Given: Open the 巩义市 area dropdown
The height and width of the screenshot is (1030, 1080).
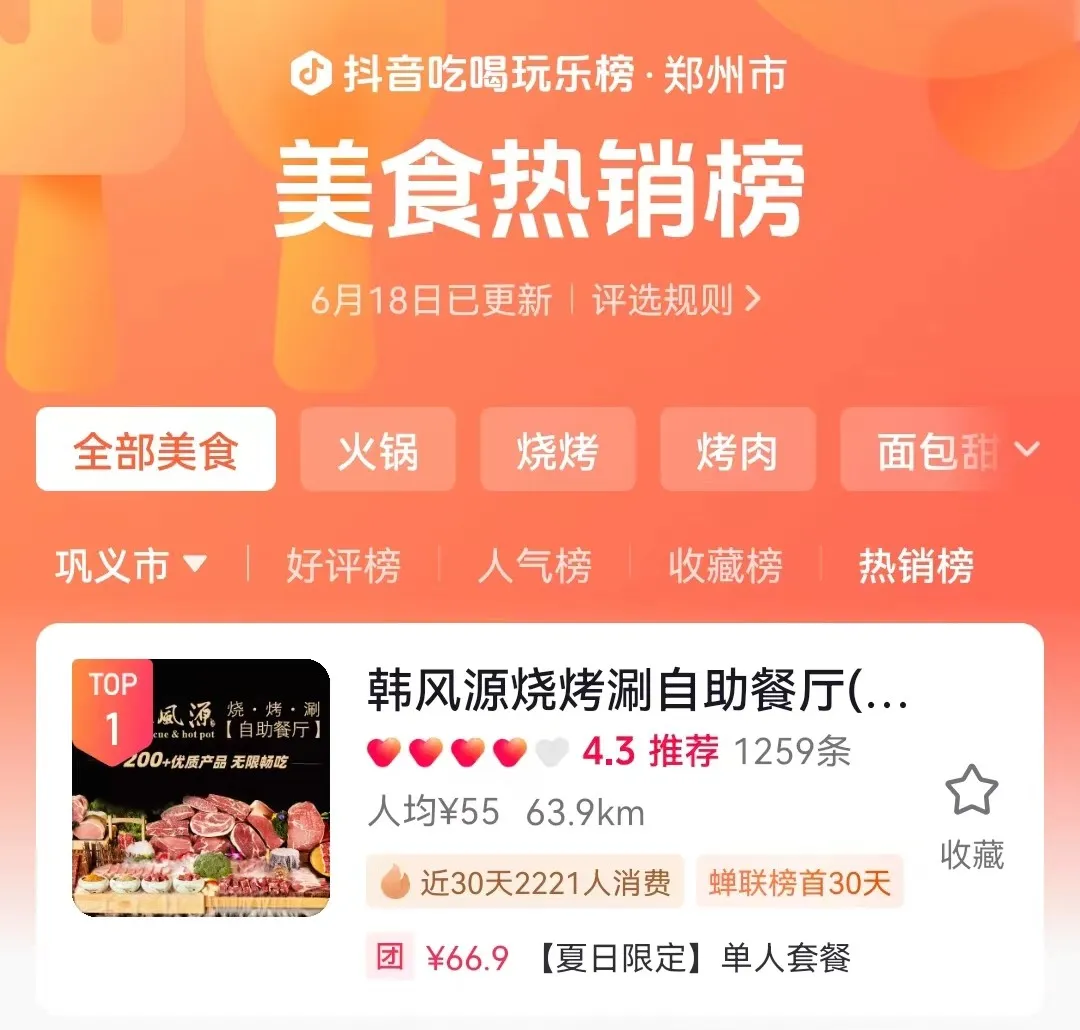Looking at the screenshot, I should (x=132, y=566).
